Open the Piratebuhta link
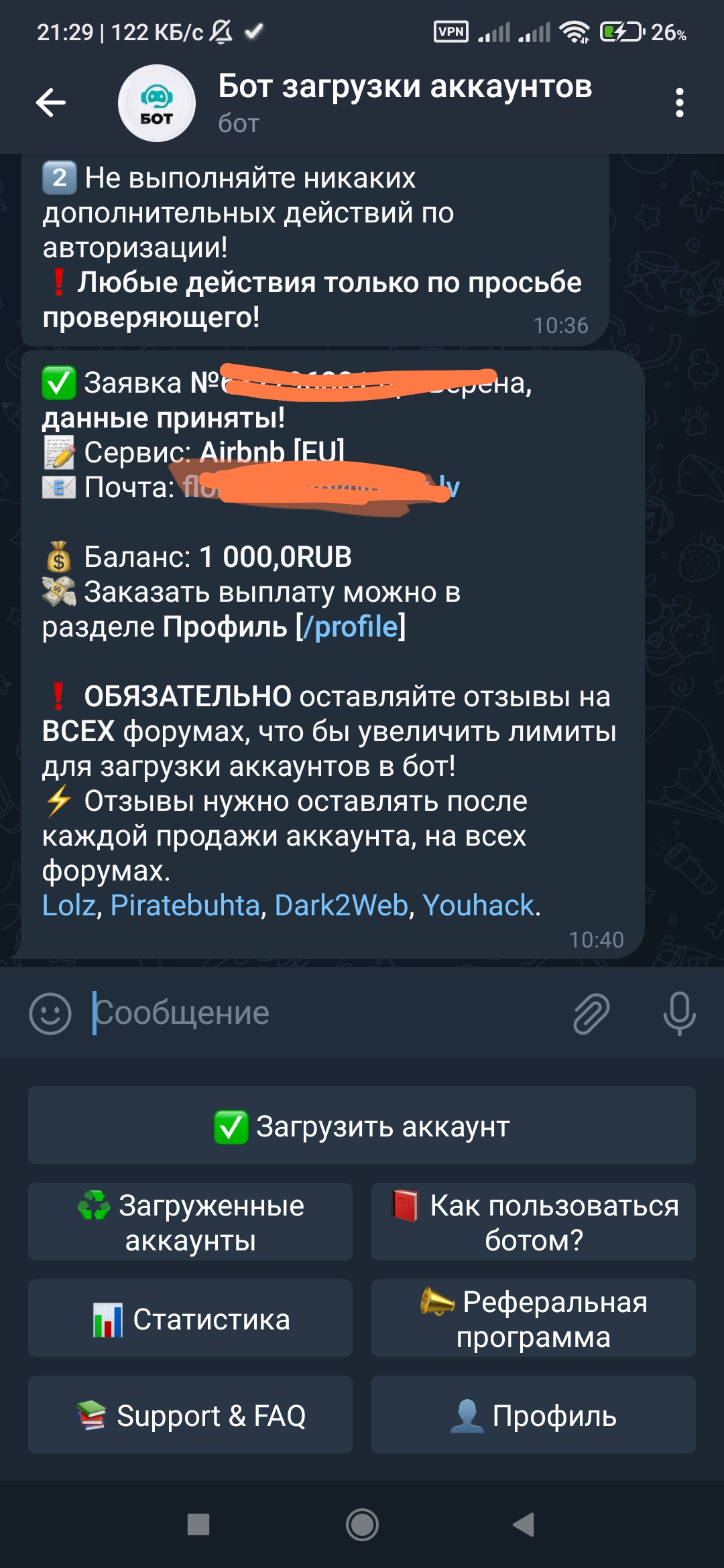This screenshot has height=1568, width=724. pos(185,905)
